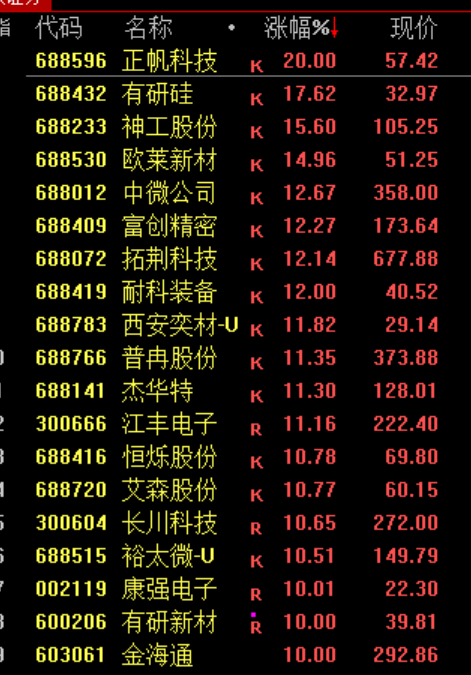Open the 江丰电子 300666 row
The height and width of the screenshot is (675, 471).
tap(236, 424)
